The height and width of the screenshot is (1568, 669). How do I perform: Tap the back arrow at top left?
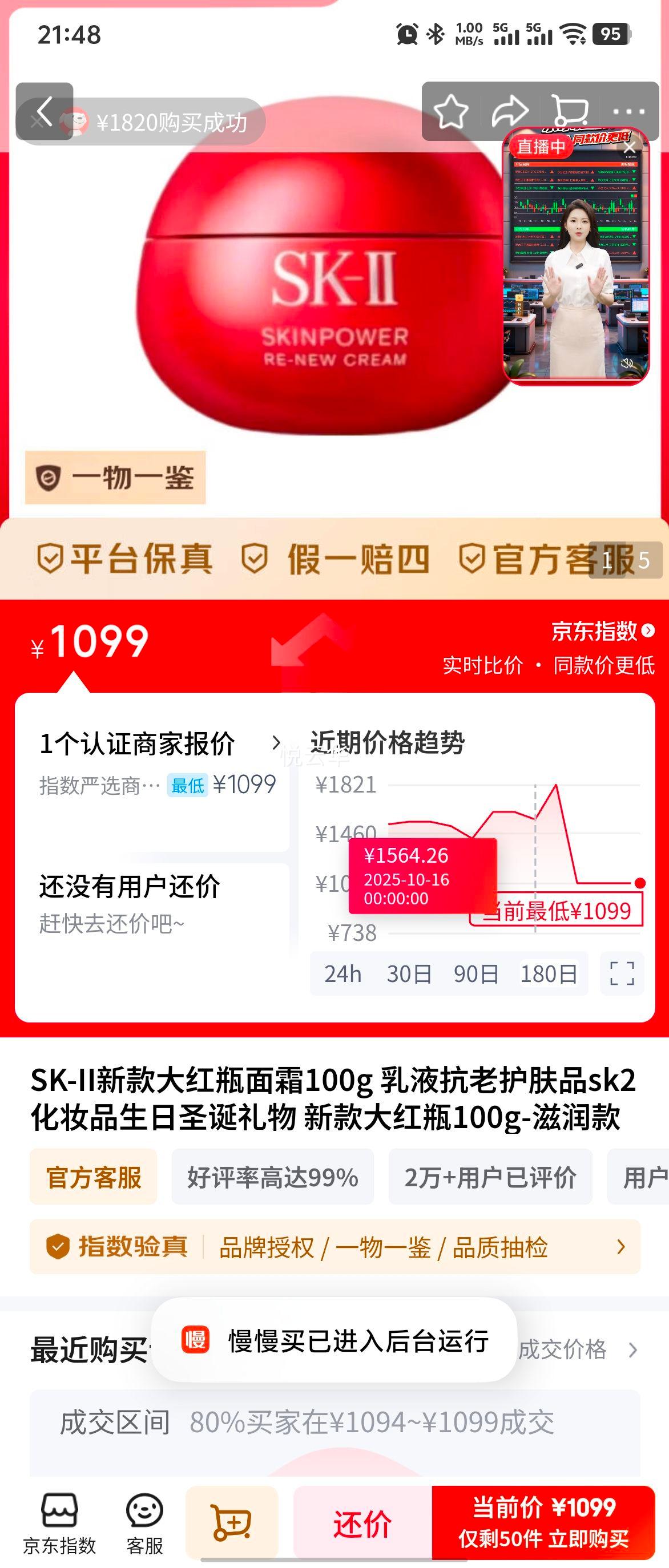point(43,111)
